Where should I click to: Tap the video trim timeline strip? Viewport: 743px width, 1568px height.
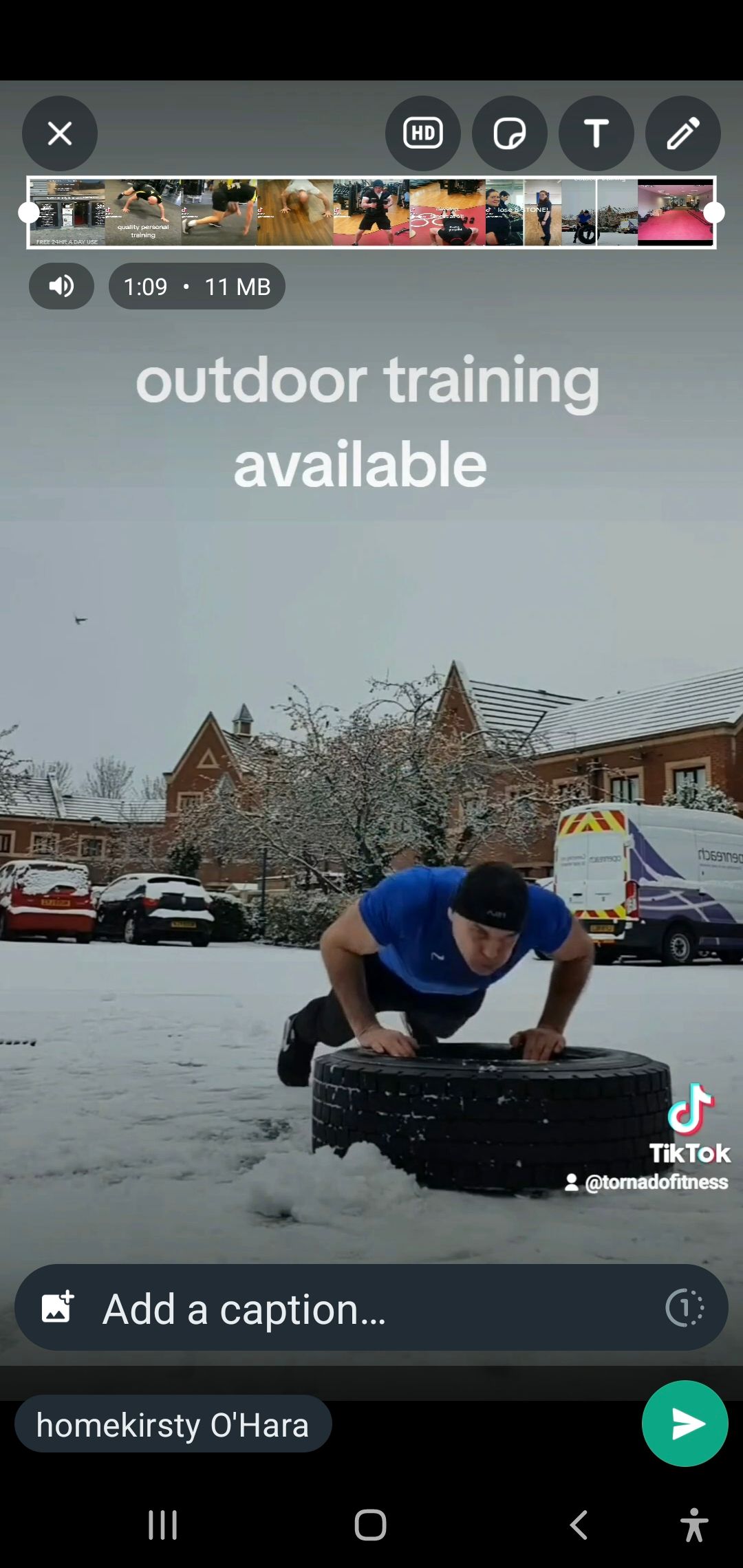point(371,213)
